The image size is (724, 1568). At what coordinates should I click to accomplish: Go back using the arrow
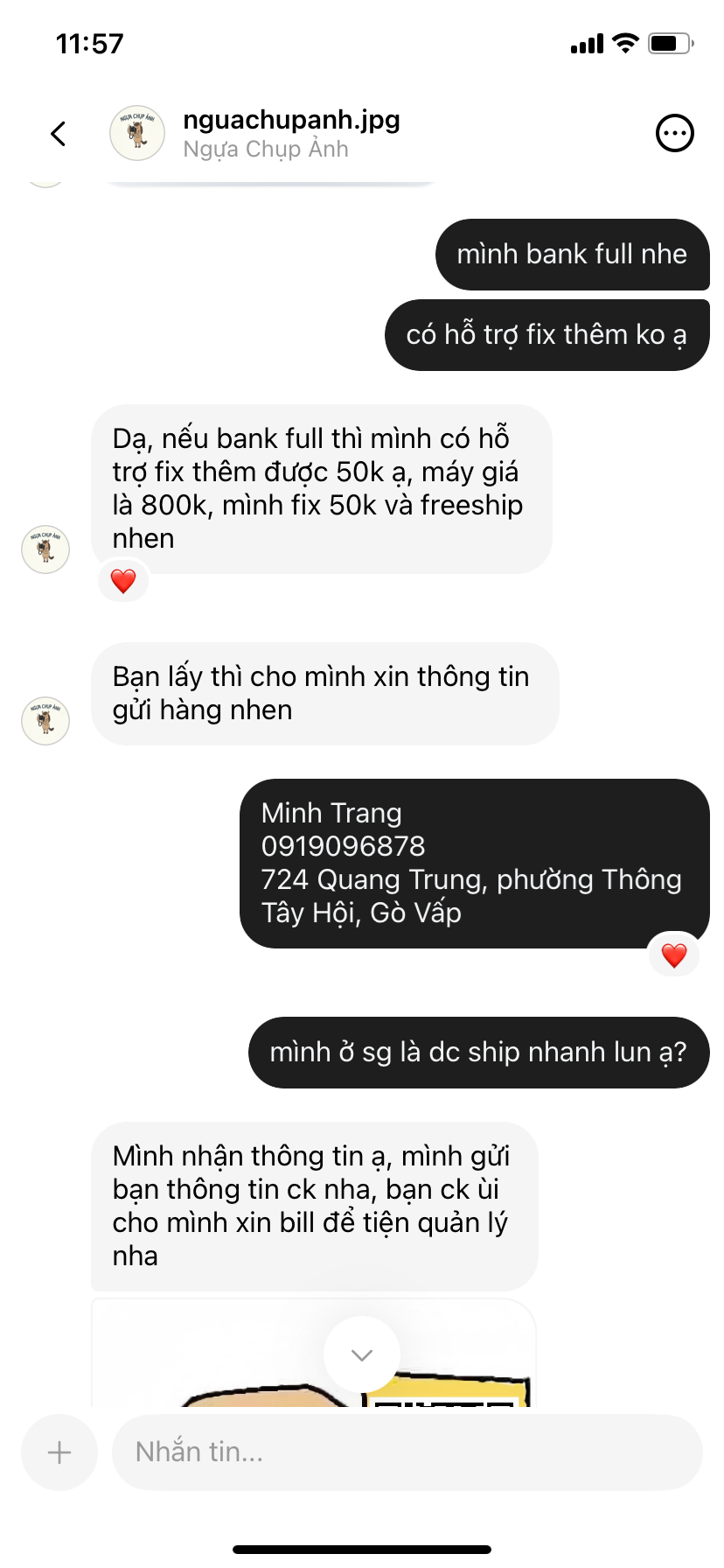(x=58, y=134)
